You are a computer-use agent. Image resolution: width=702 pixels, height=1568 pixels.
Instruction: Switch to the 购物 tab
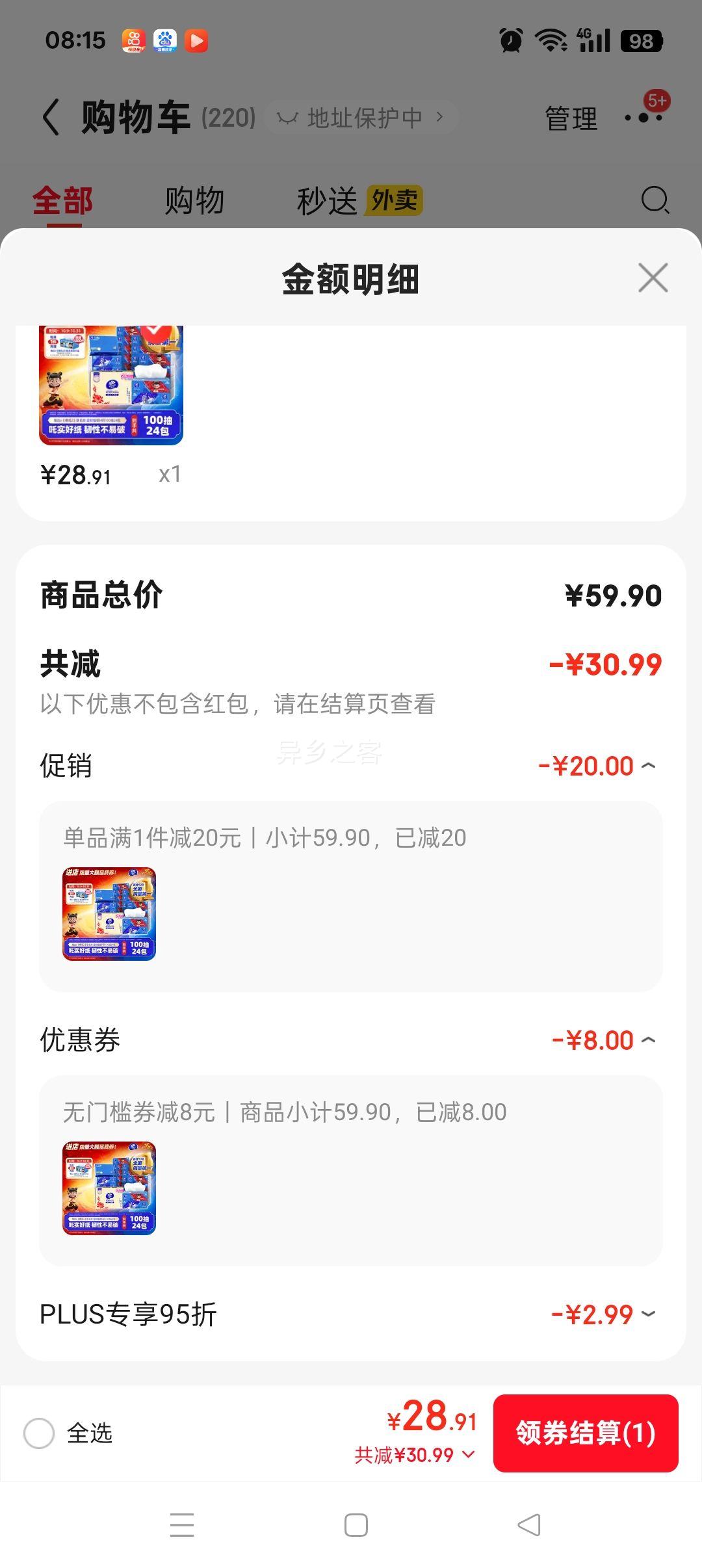(194, 200)
